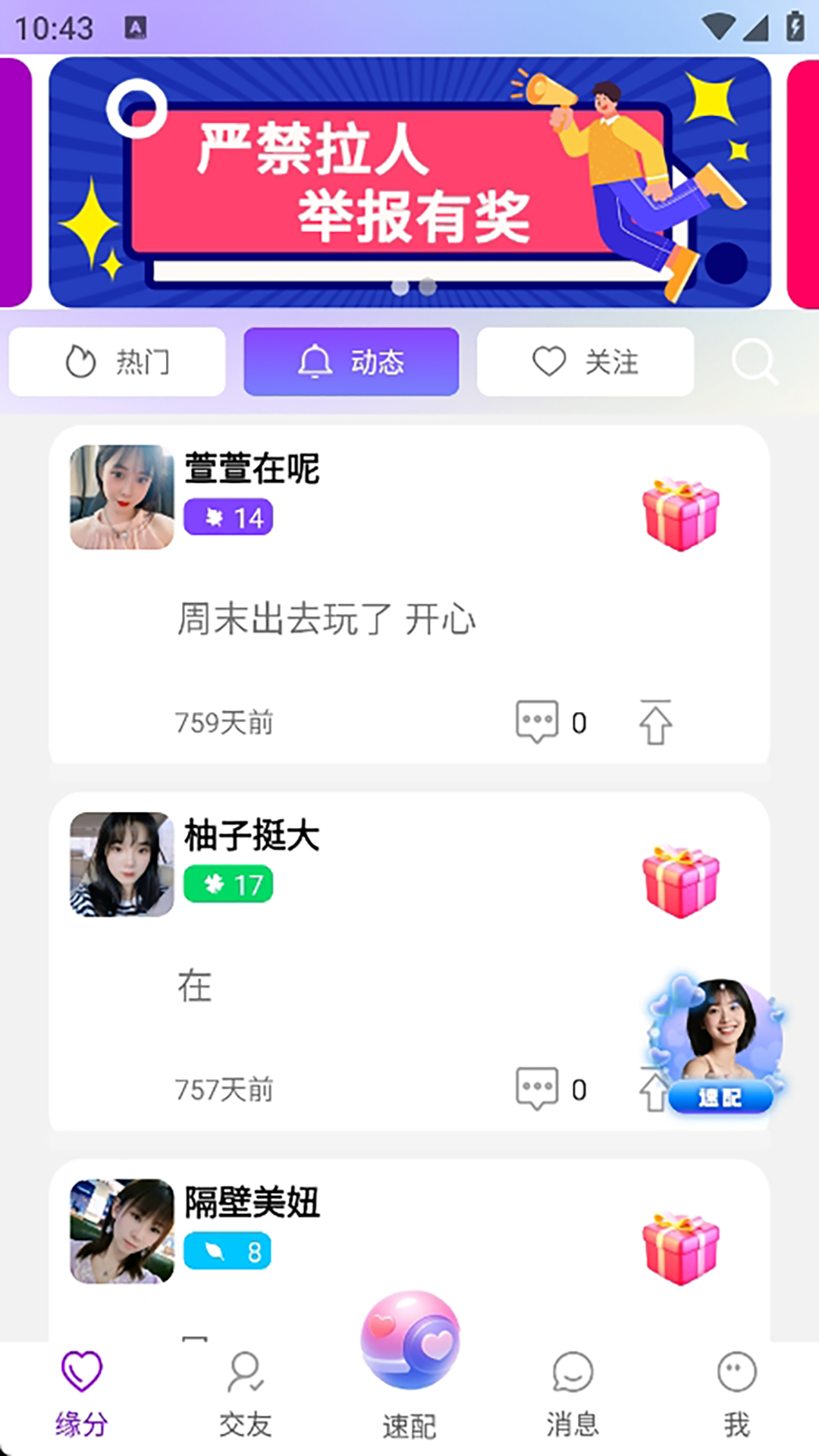The width and height of the screenshot is (819, 1456).
Task: Open 消息 via chat bubble icon
Action: pos(573,1395)
